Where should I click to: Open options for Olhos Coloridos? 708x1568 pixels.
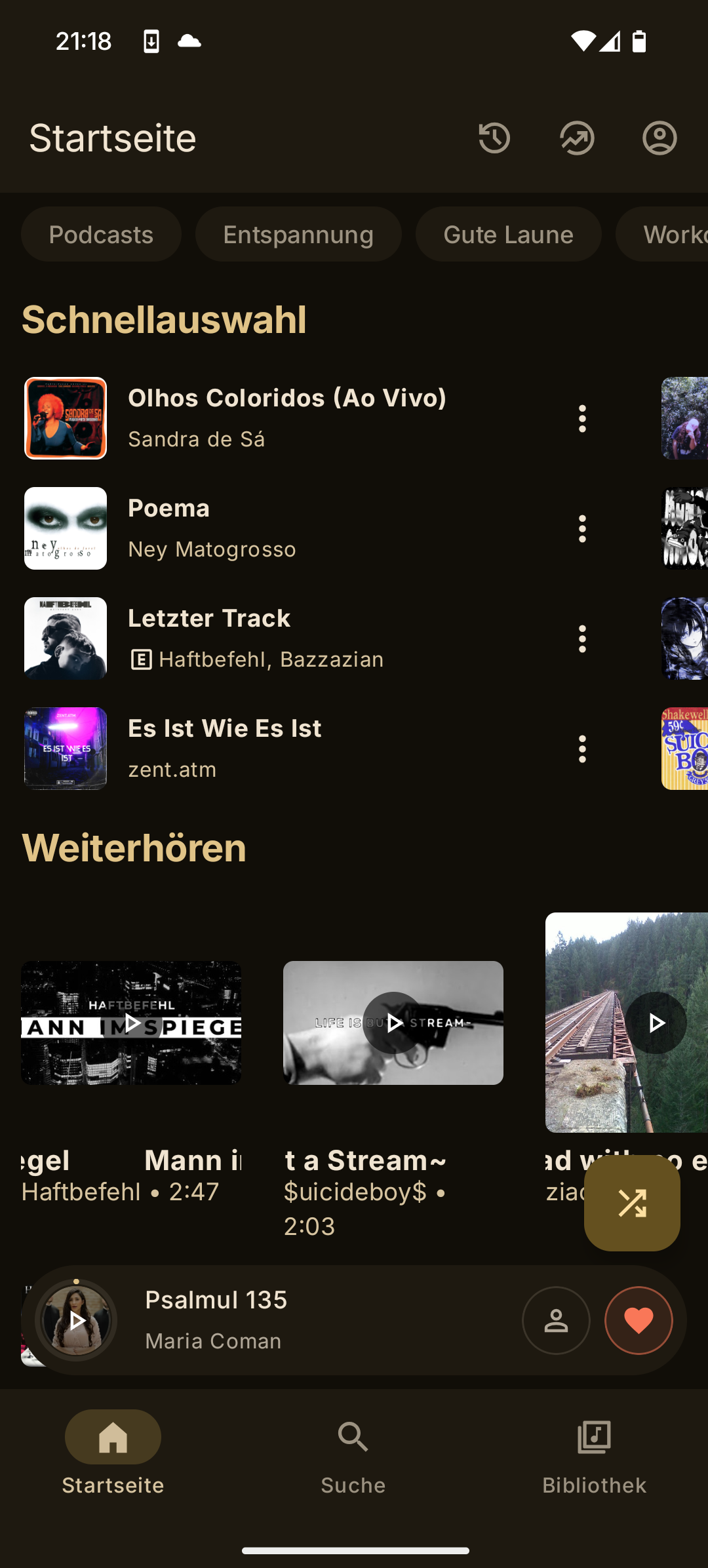(582, 418)
